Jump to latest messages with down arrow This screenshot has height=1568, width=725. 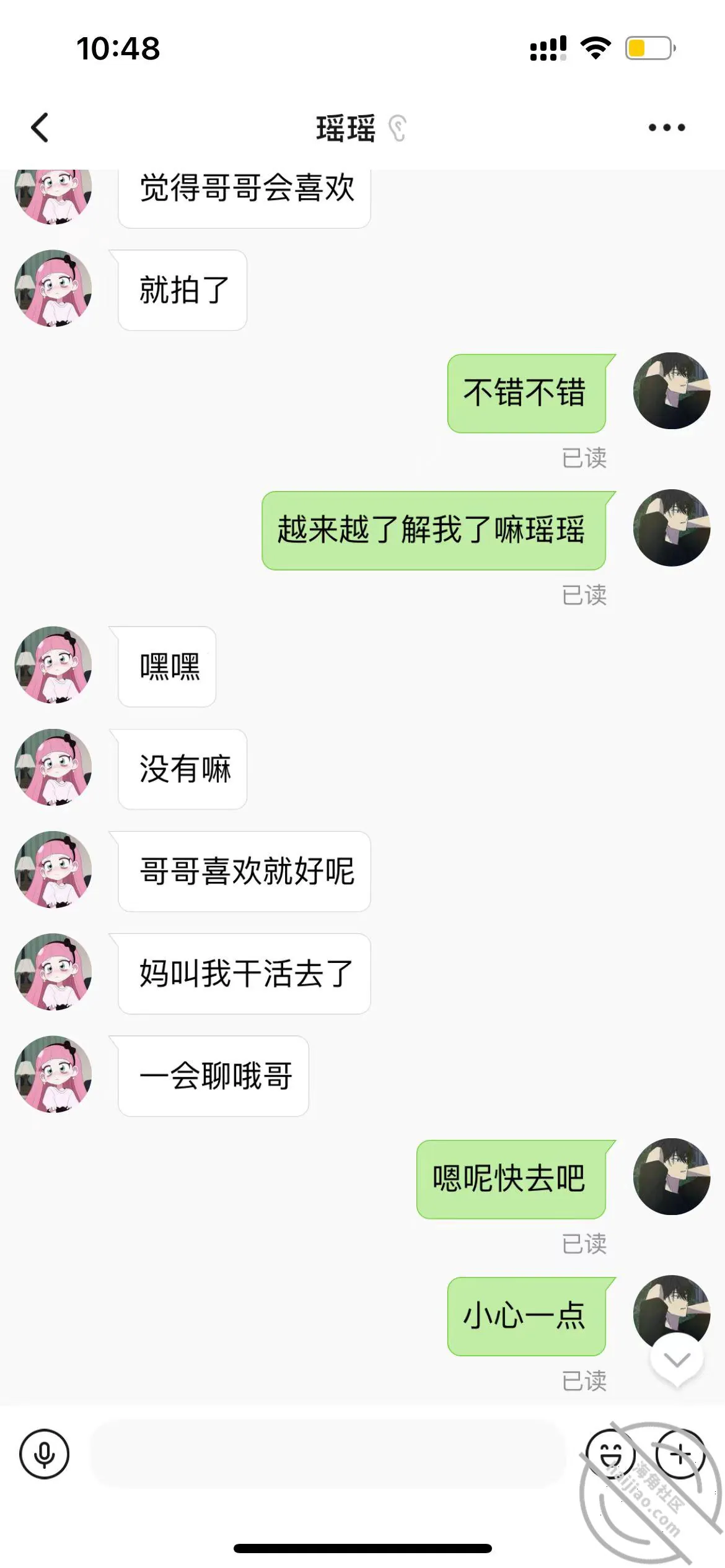coord(677,1360)
